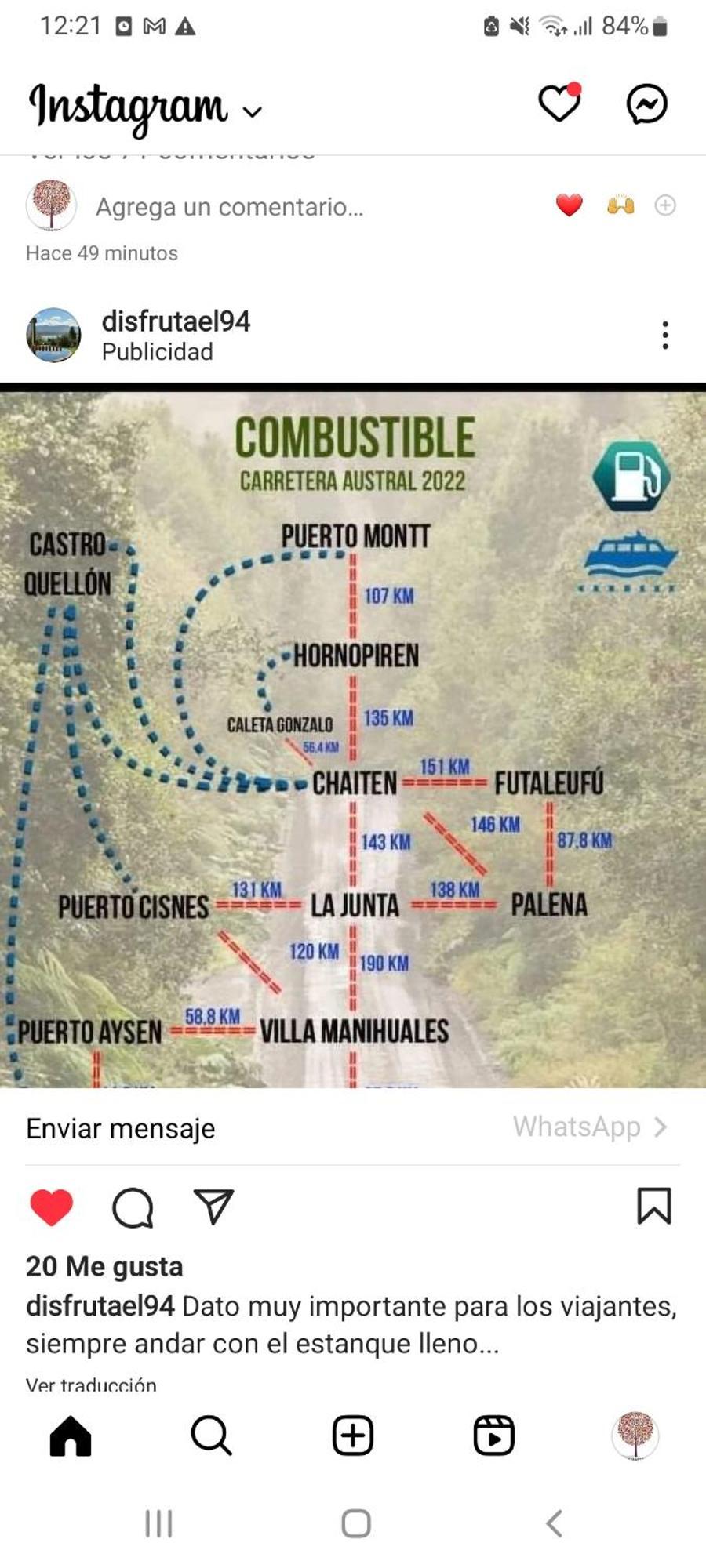
Task: Tap the Agrega un comentario field
Action: (x=229, y=207)
